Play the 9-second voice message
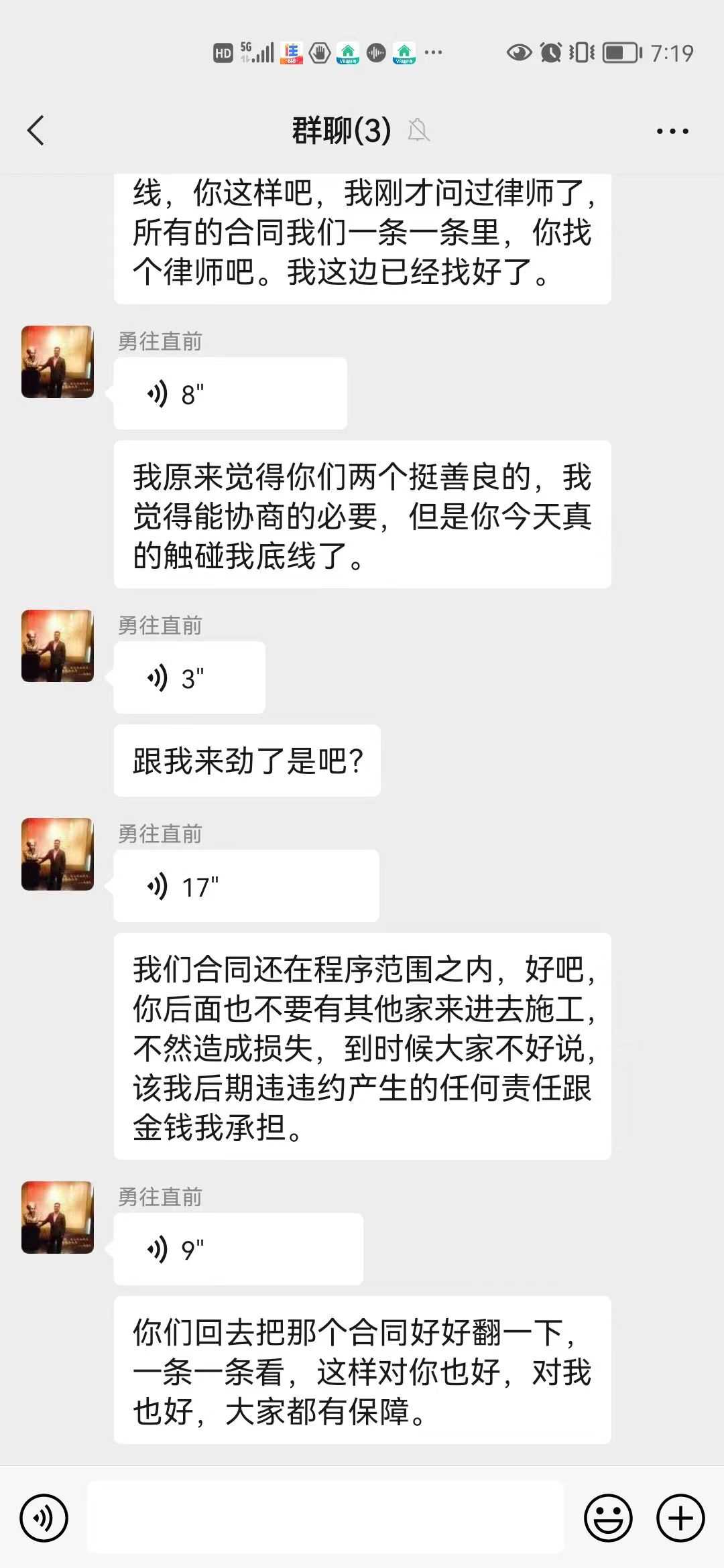 click(x=238, y=1250)
